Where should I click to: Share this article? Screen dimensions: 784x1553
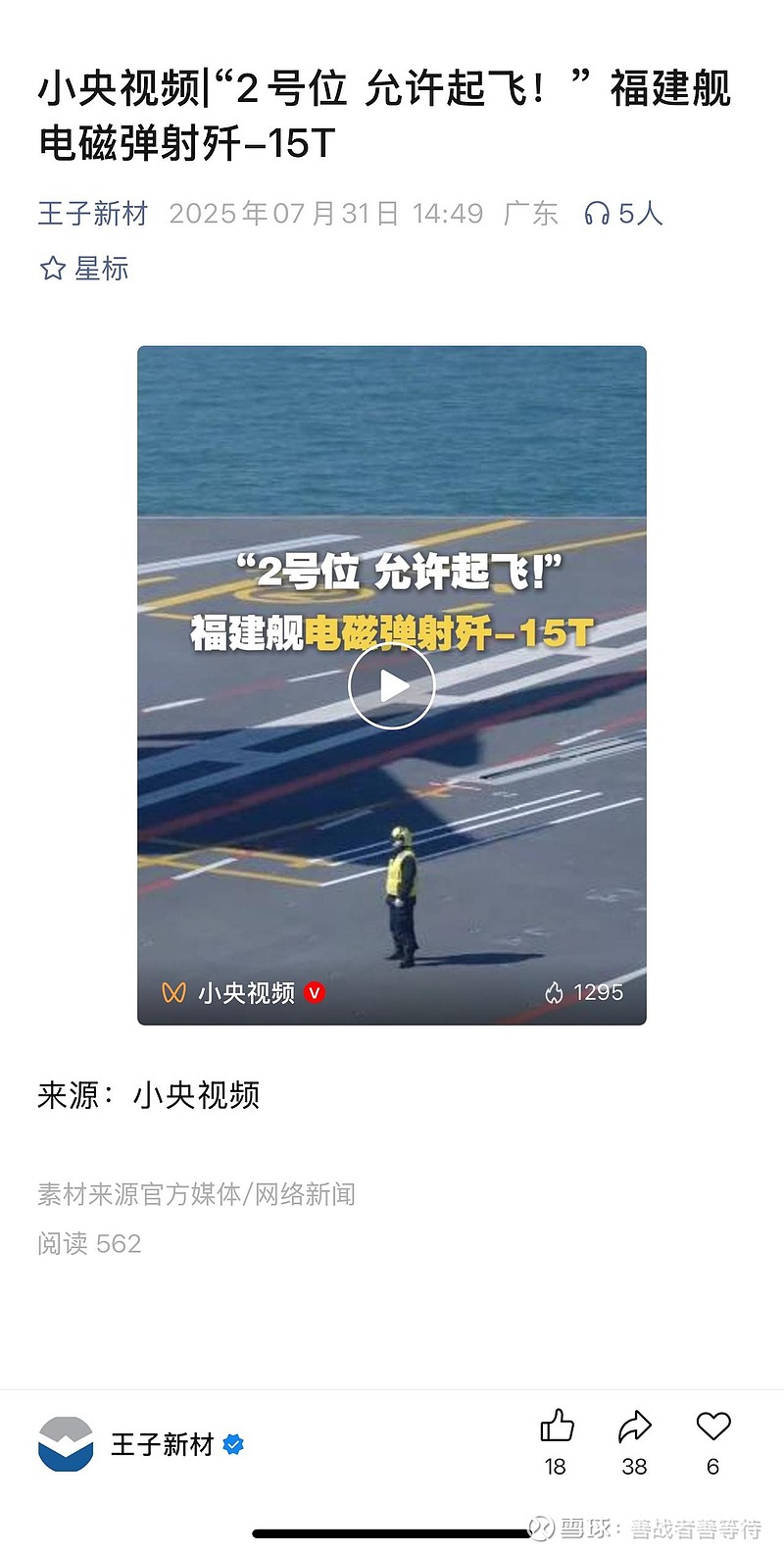pyautogui.click(x=635, y=1427)
